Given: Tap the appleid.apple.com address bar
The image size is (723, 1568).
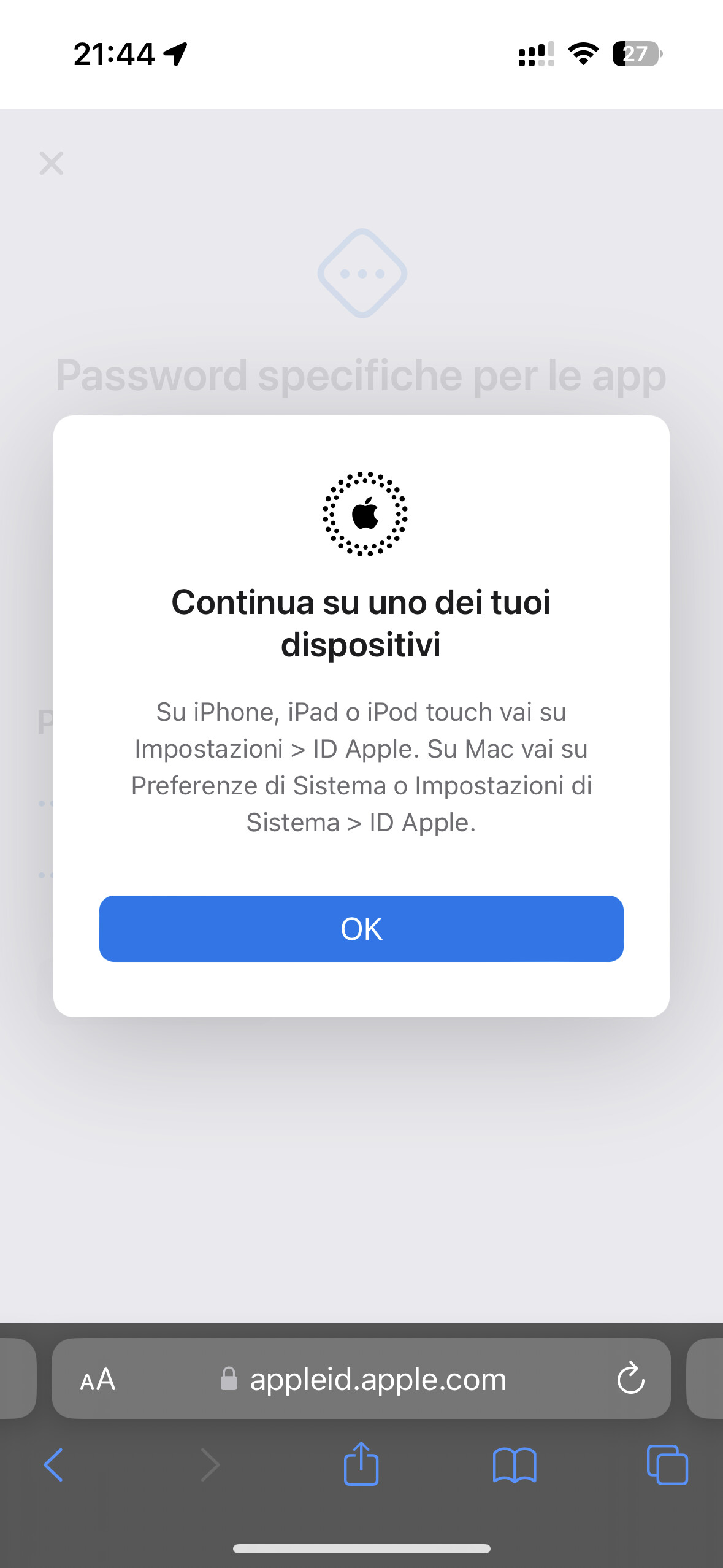Looking at the screenshot, I should 361,1378.
